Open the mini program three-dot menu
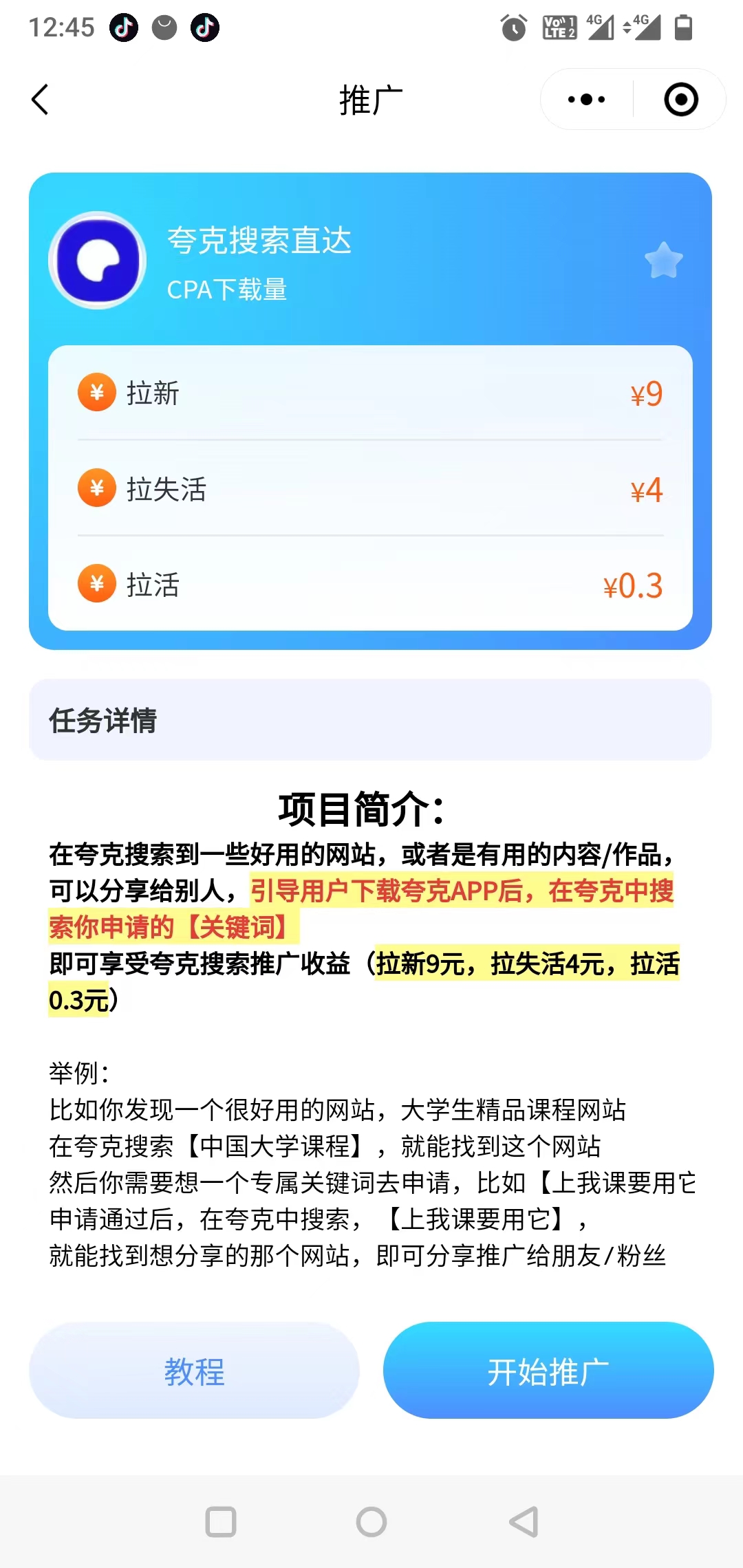743x1568 pixels. pyautogui.click(x=586, y=100)
